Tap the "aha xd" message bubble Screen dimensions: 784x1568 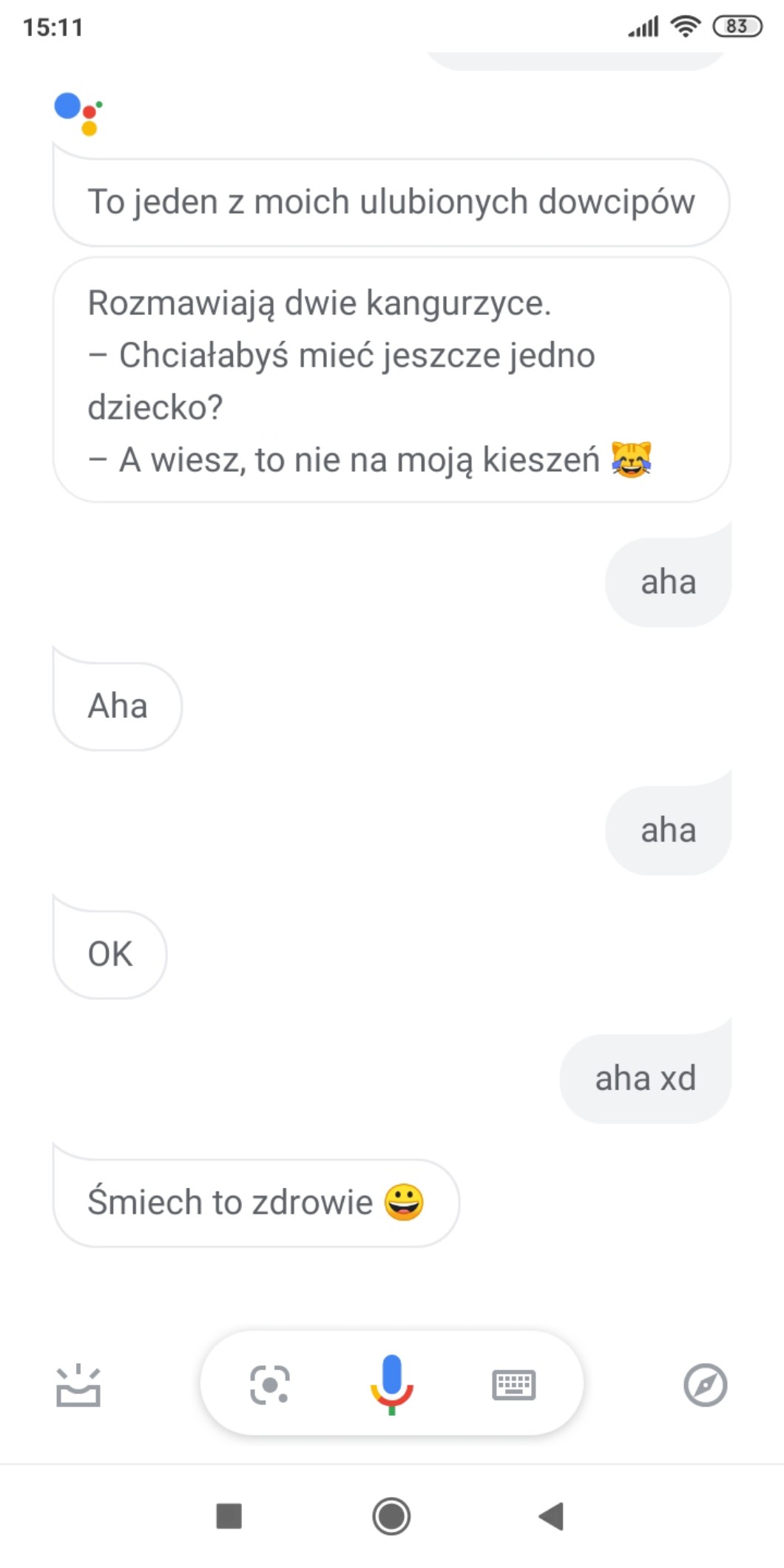[x=645, y=1078]
